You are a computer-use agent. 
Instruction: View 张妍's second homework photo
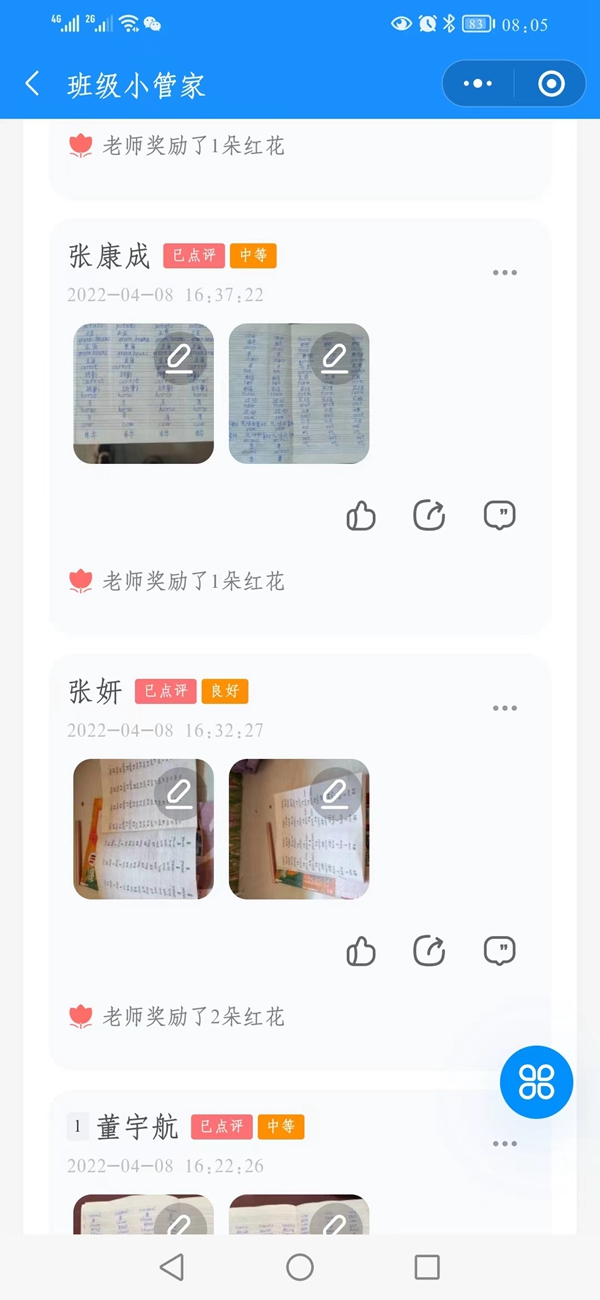[299, 829]
